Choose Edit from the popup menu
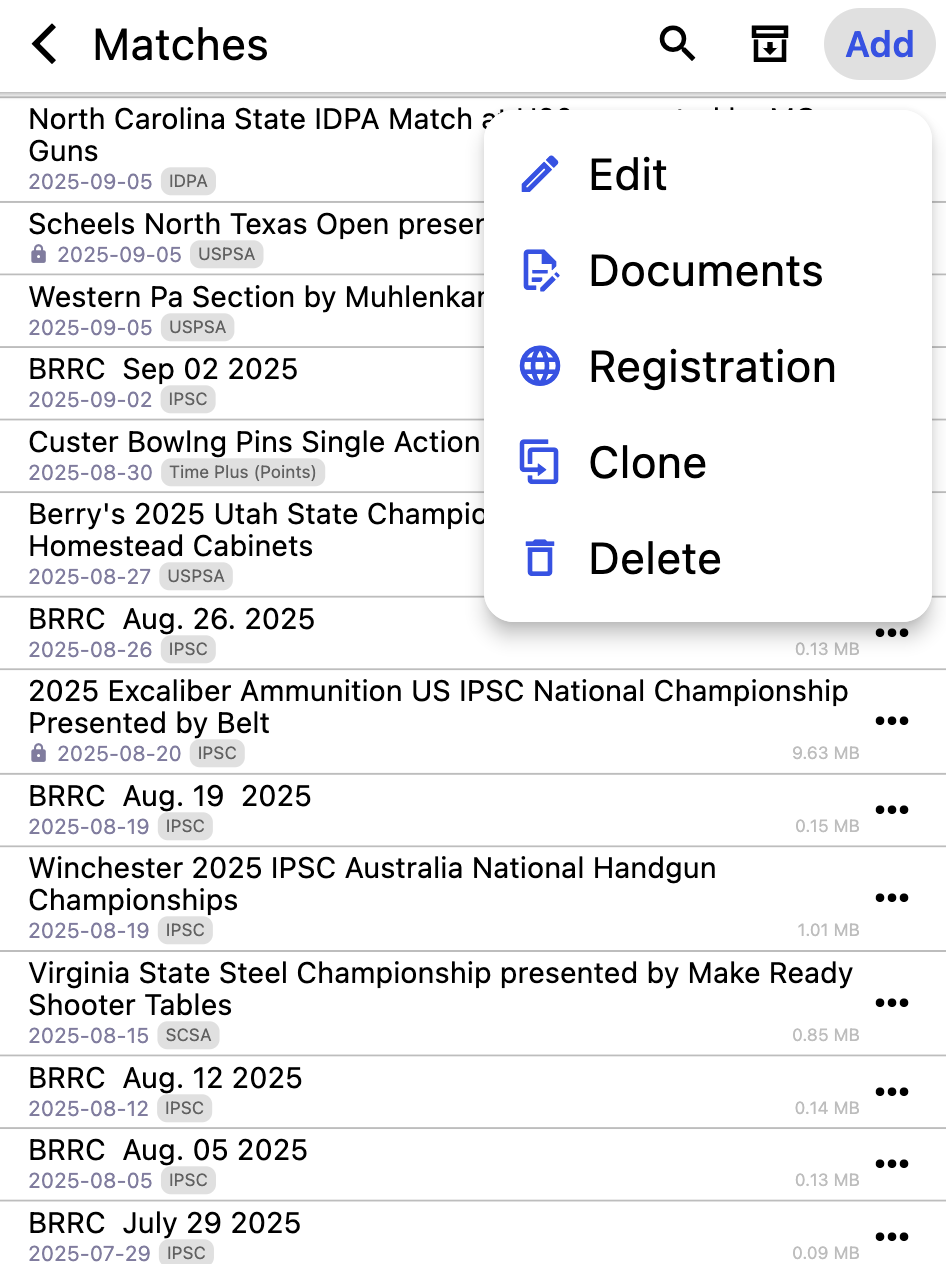This screenshot has width=946, height=1264. (x=628, y=175)
